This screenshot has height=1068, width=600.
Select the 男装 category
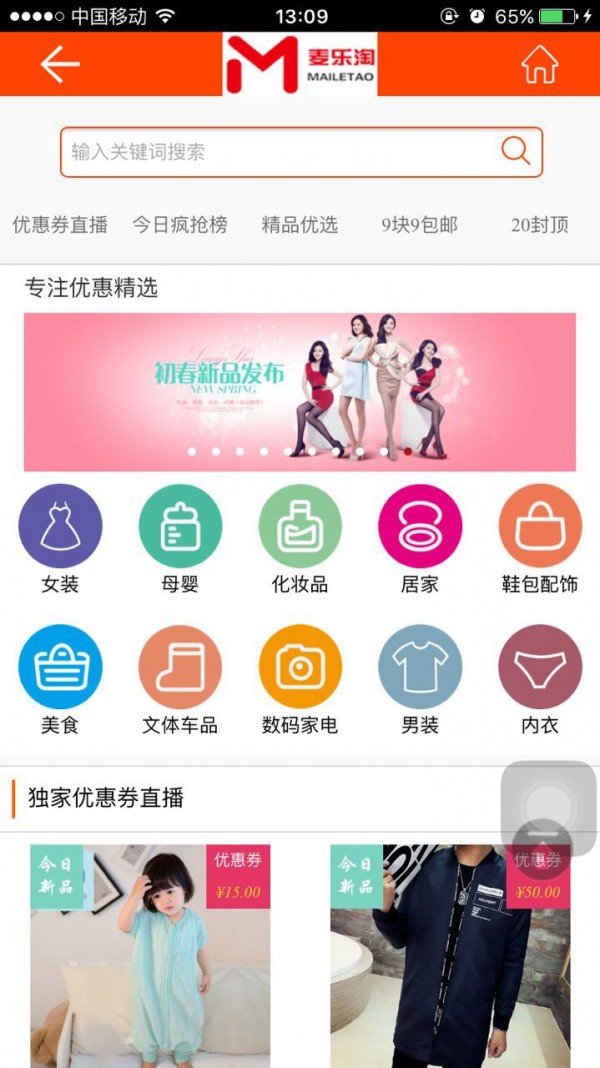pos(420,667)
